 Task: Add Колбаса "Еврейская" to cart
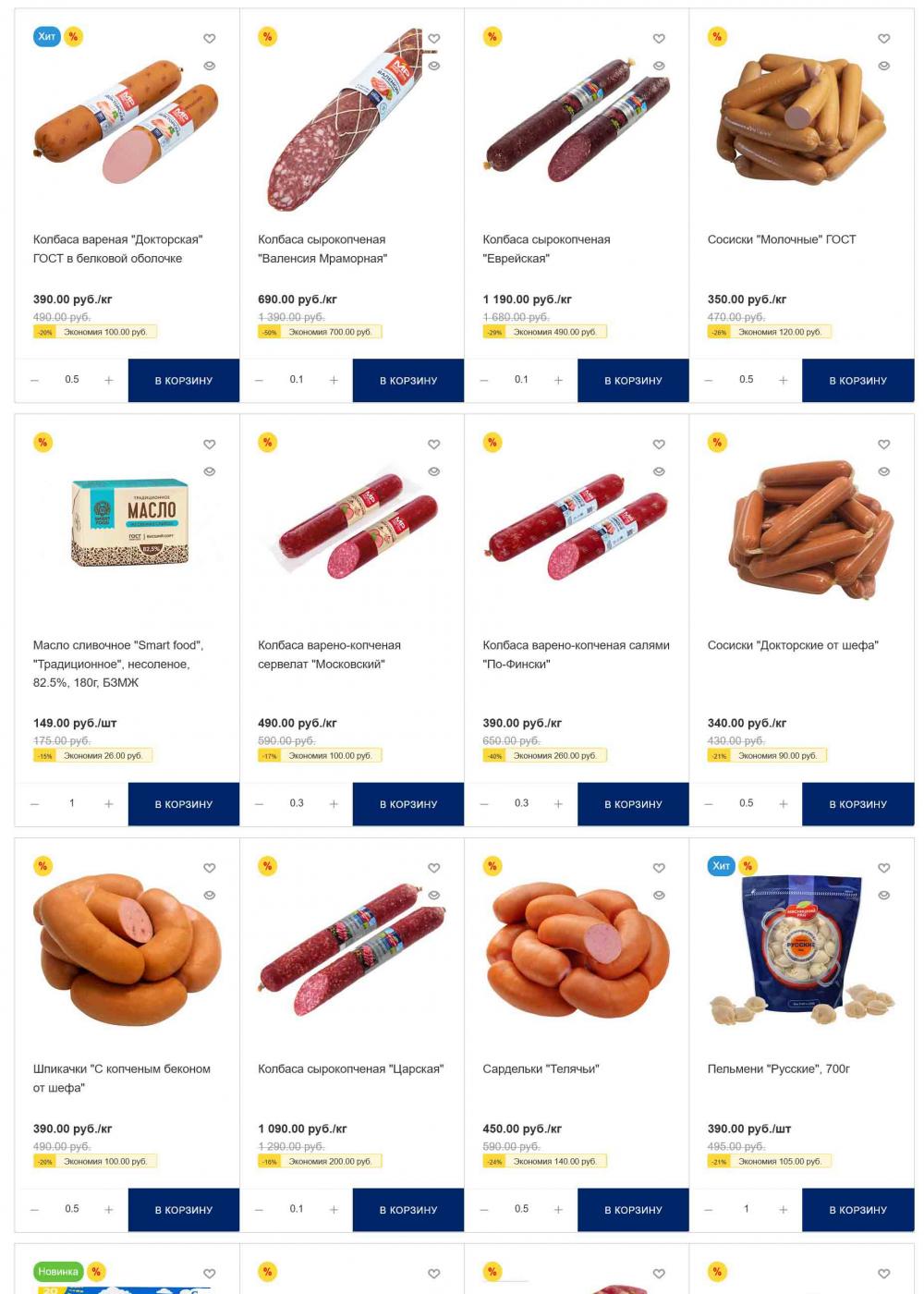click(x=633, y=380)
